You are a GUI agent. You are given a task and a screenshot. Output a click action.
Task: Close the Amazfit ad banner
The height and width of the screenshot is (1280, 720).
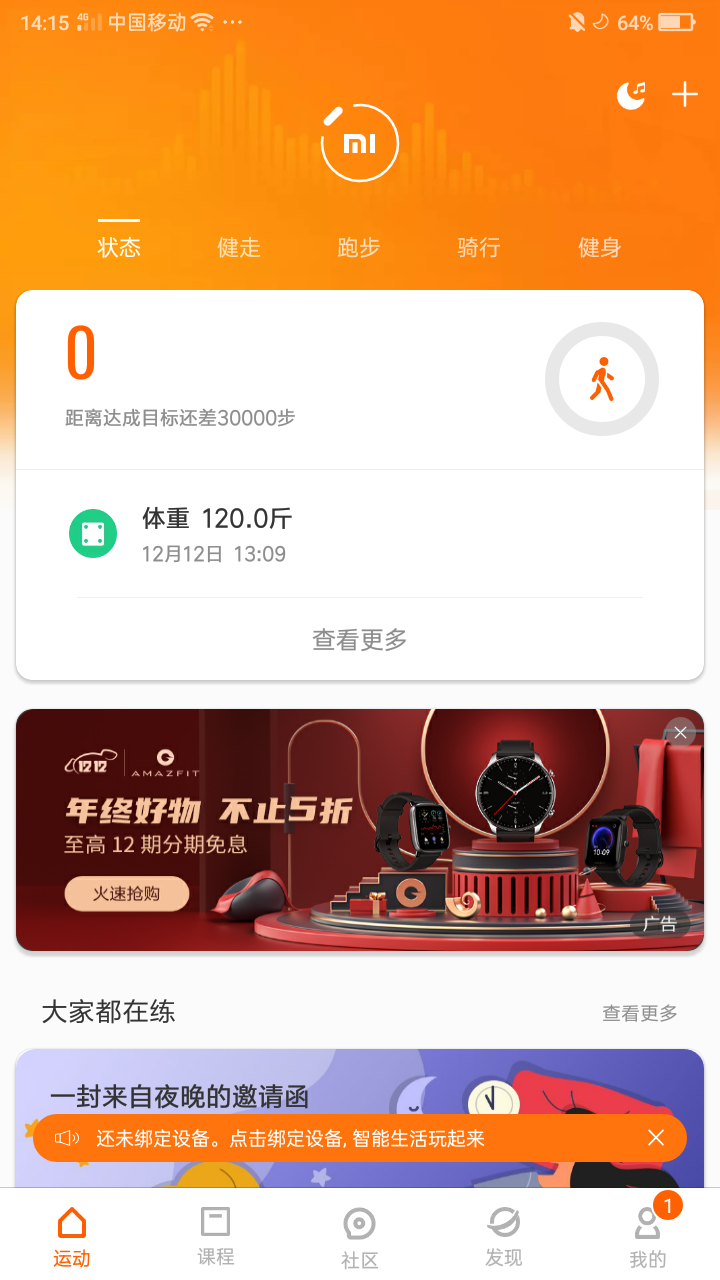680,733
